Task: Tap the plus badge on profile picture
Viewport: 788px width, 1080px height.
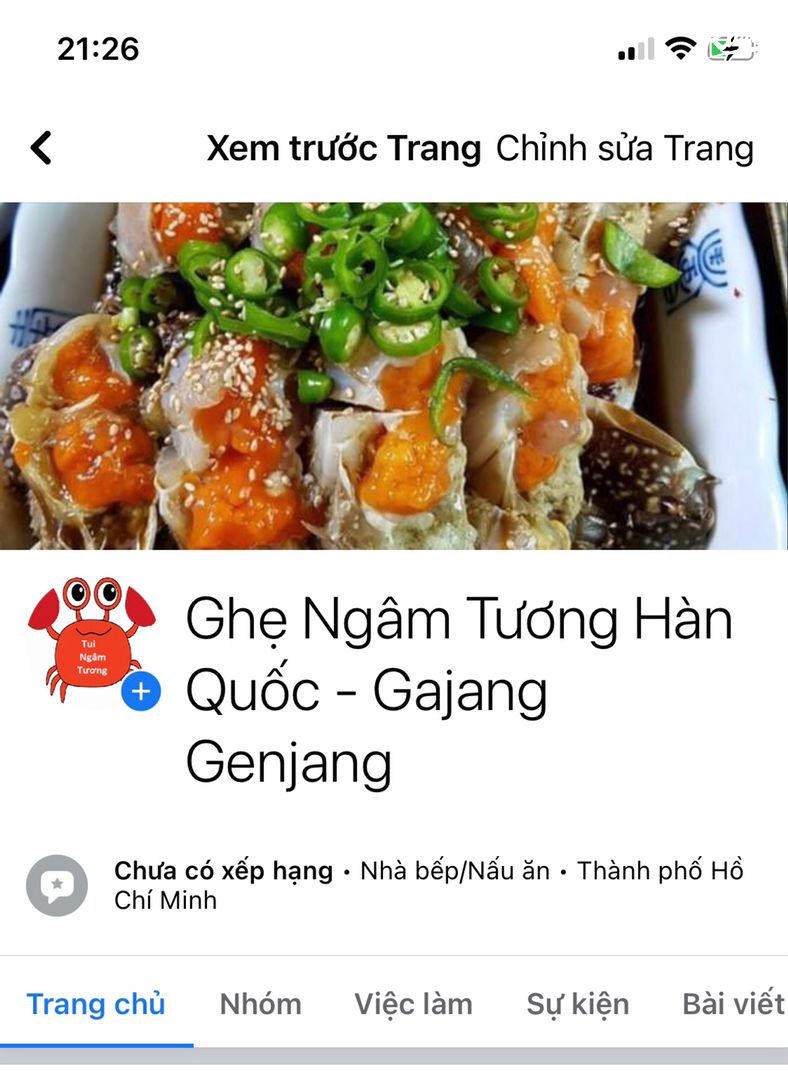Action: point(142,691)
